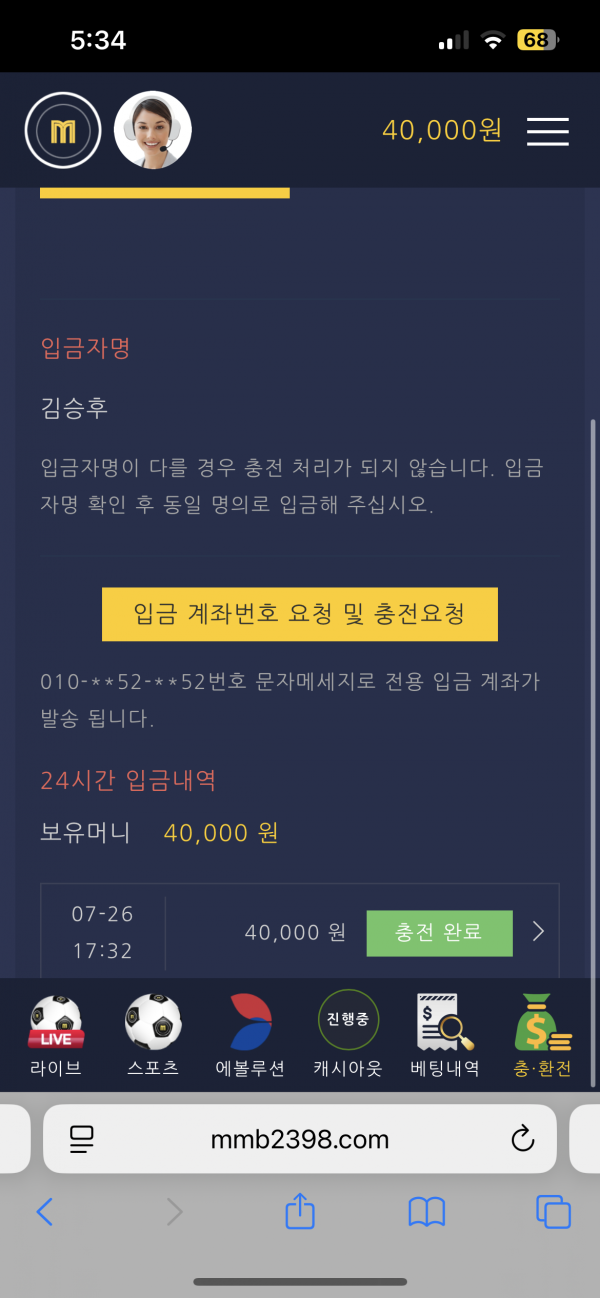Open the 스포츠 tab
600x1298 pixels.
click(x=152, y=1034)
